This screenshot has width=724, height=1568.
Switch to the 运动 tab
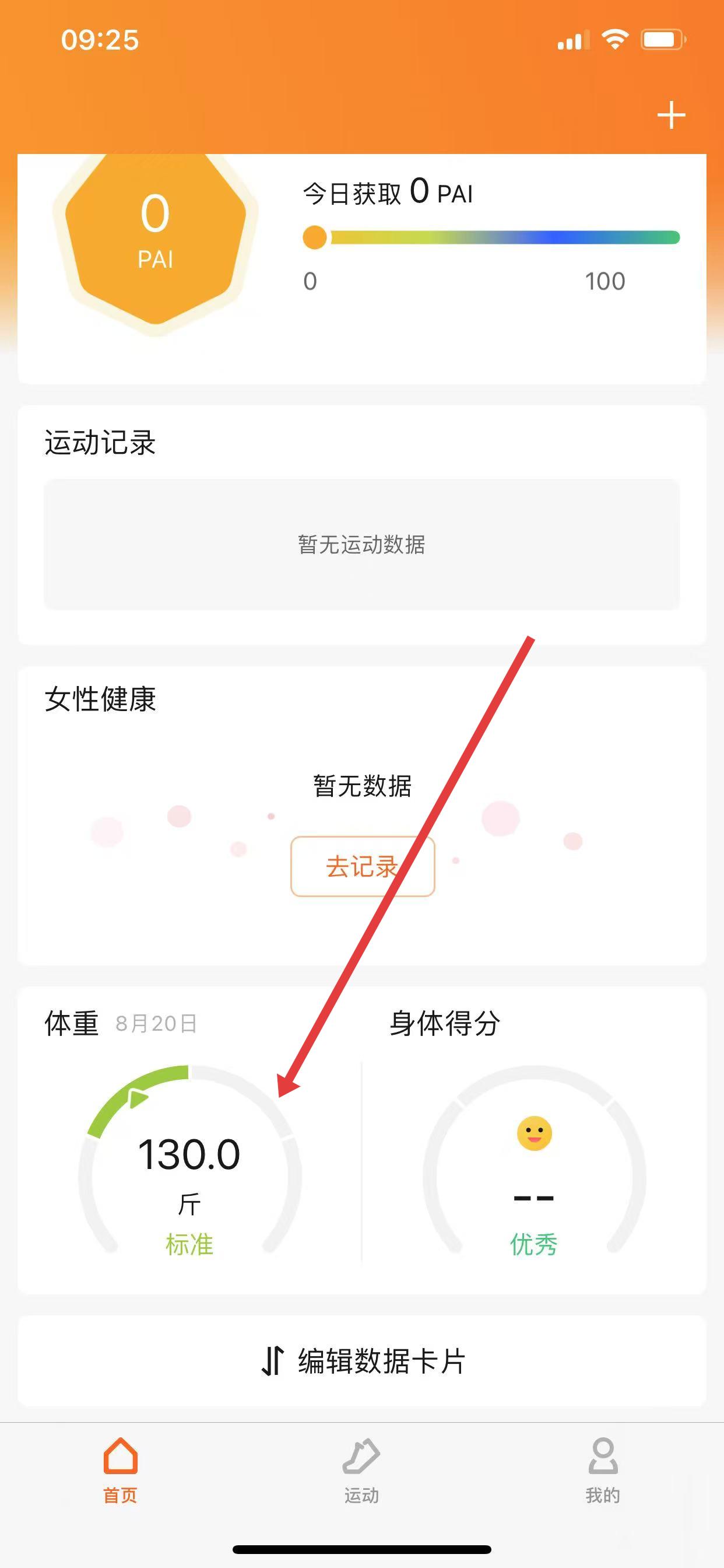pyautogui.click(x=361, y=1469)
